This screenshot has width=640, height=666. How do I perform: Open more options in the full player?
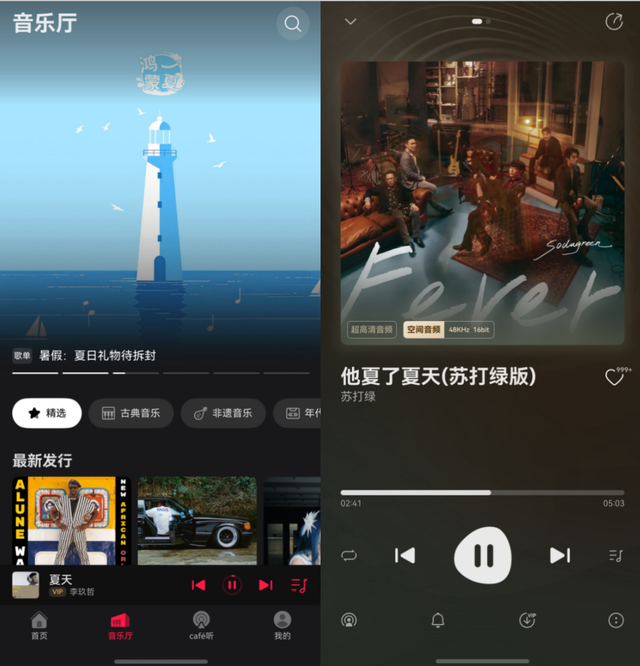click(x=615, y=620)
